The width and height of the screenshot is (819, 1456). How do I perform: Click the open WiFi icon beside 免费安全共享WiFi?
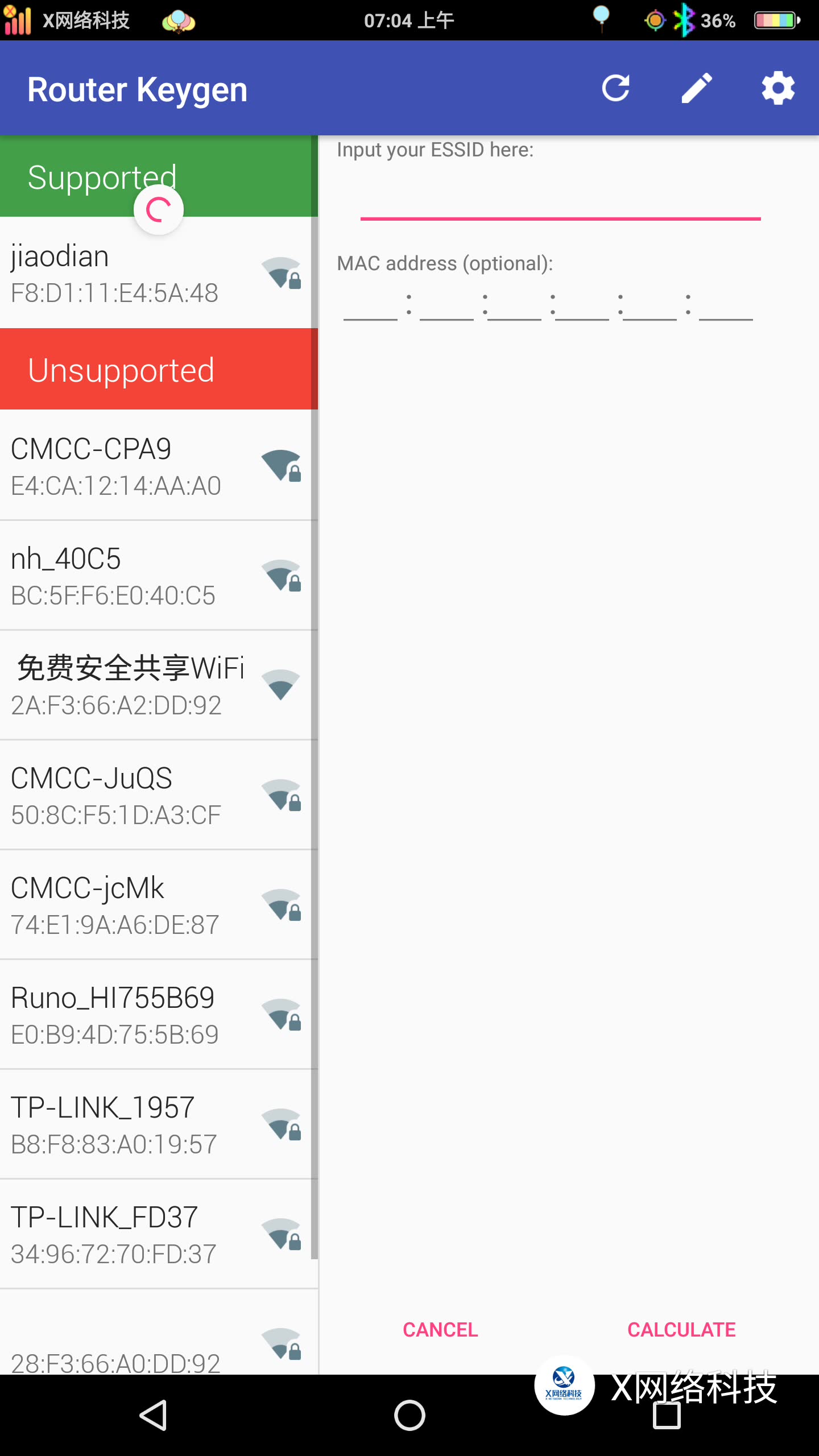tap(280, 684)
